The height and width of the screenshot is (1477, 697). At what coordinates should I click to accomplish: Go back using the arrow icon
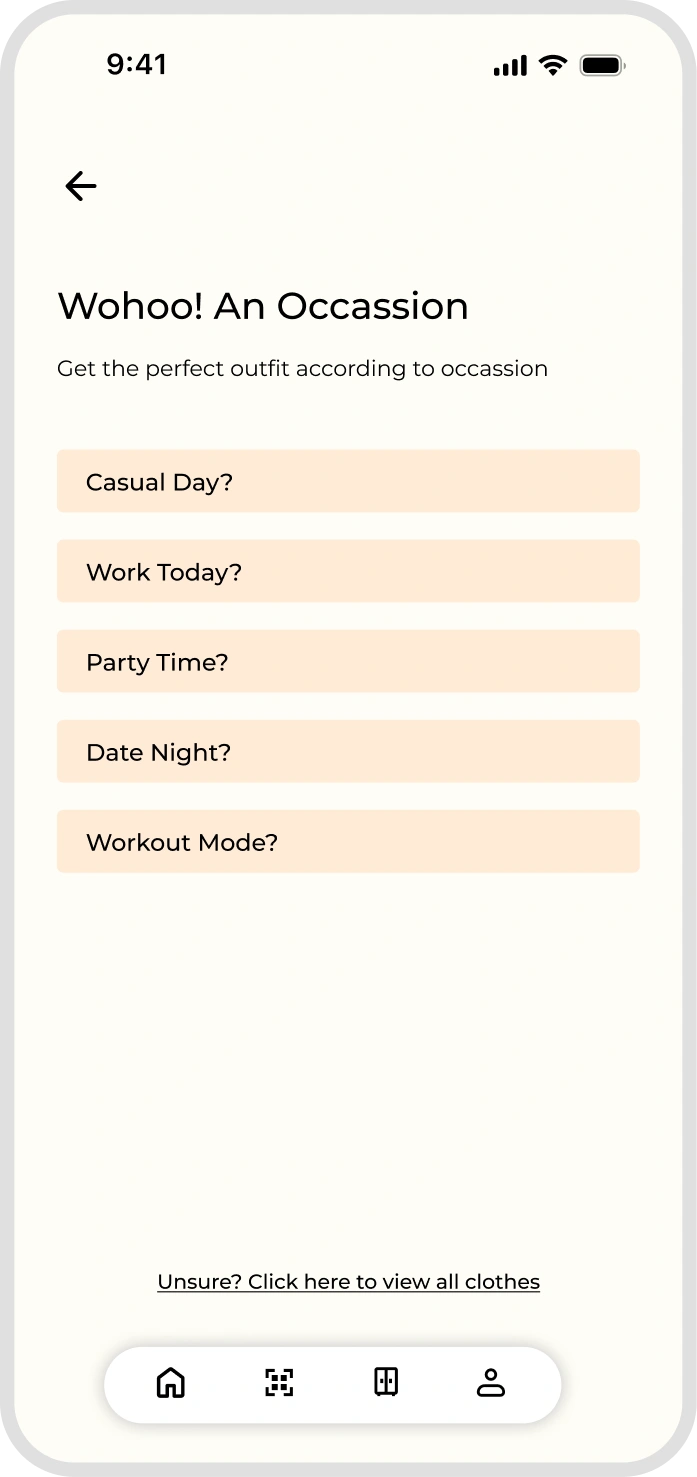point(81,186)
